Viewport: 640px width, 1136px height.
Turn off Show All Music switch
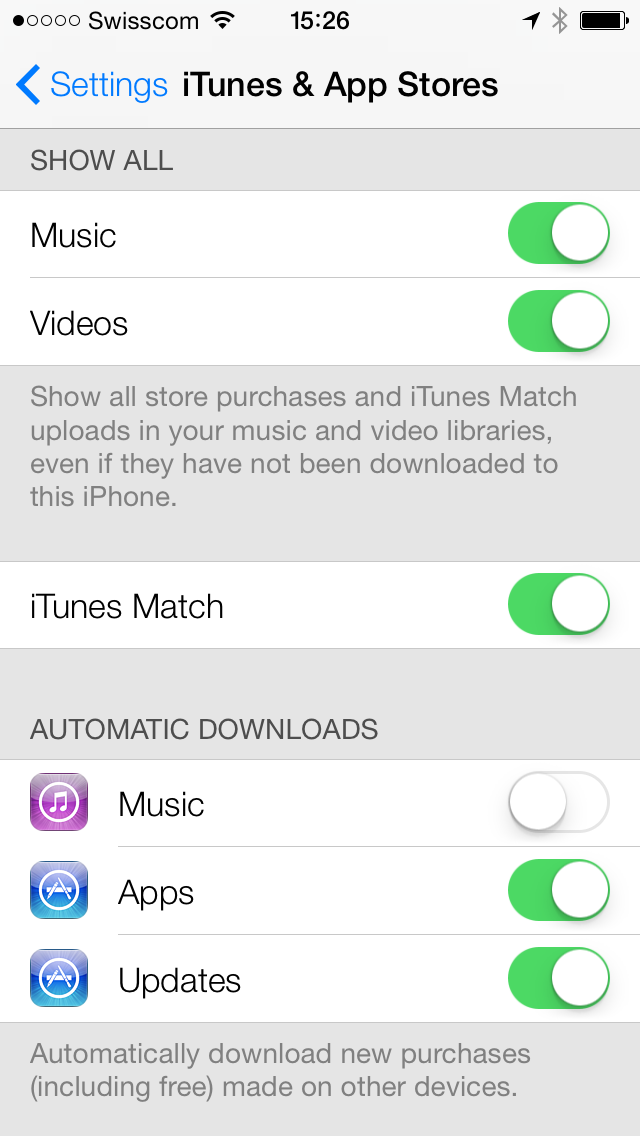coord(558,234)
